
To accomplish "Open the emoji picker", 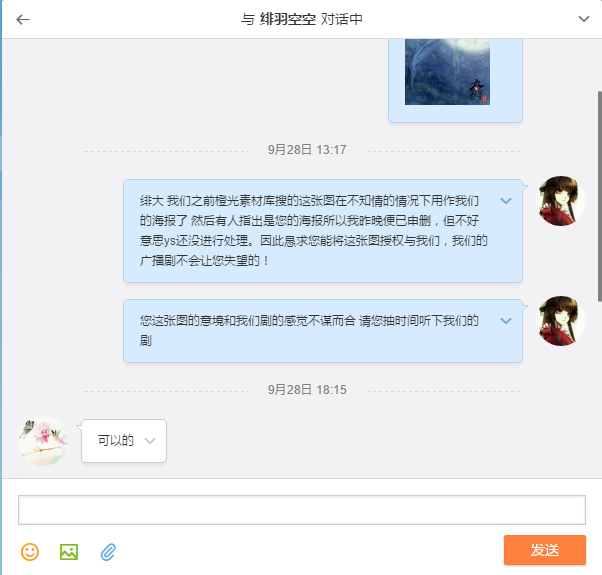I will [30, 551].
